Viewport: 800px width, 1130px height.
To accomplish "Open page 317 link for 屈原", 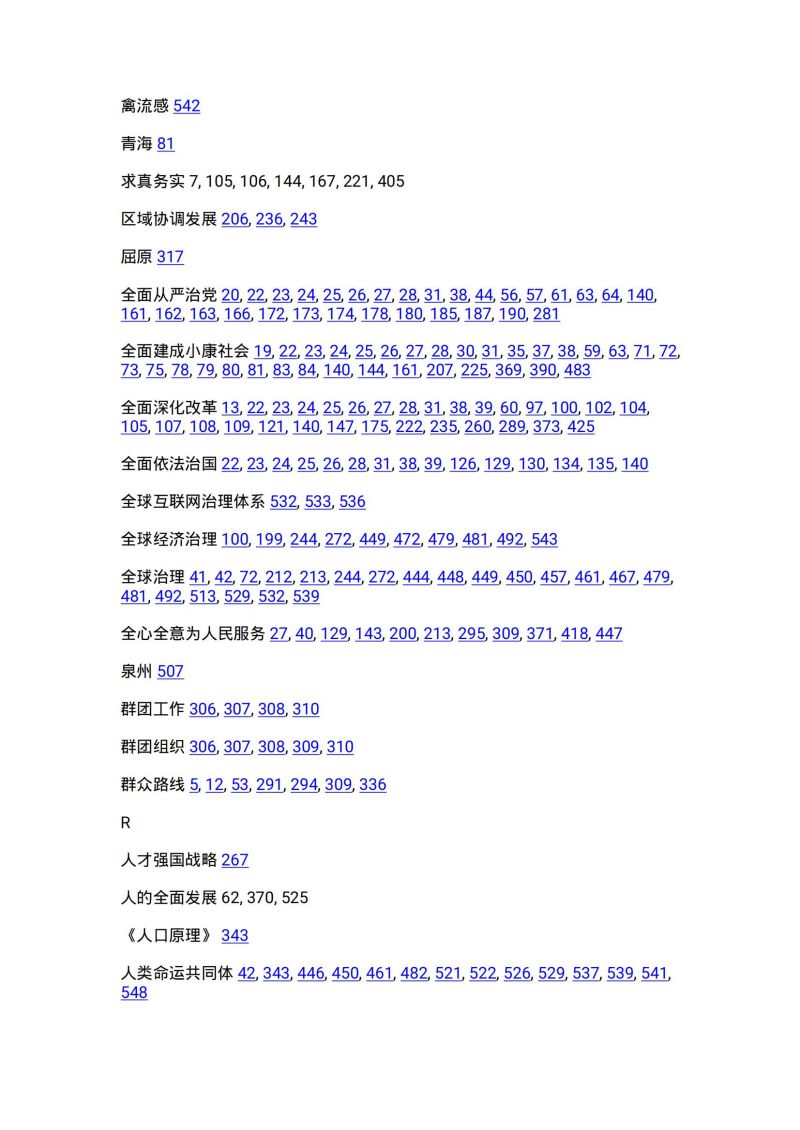I will coord(170,257).
